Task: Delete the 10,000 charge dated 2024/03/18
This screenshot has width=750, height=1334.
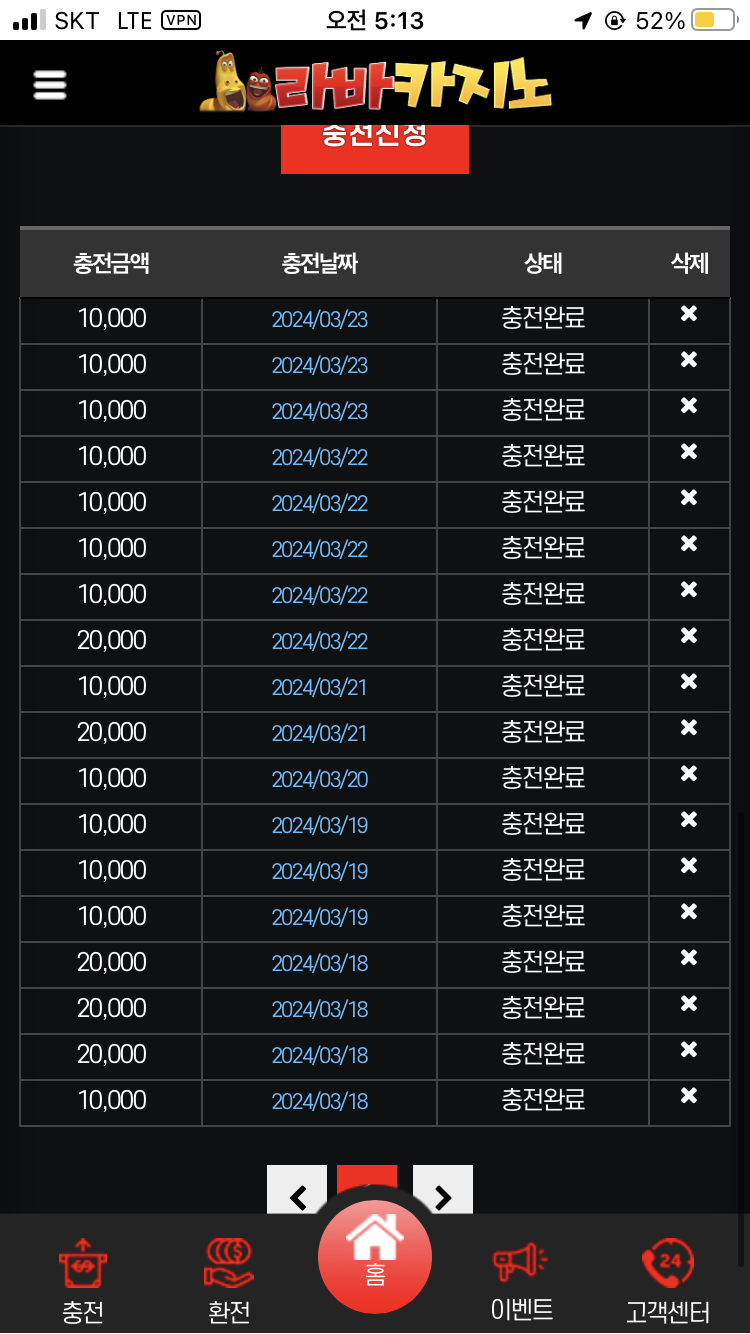Action: click(x=688, y=1096)
